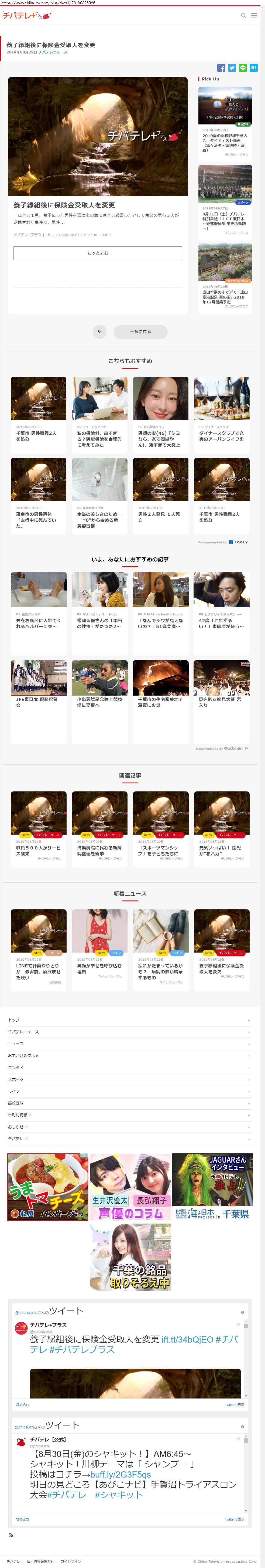Image resolution: width=265 pixels, height=1568 pixels.
Task: Go back with the left arrow button
Action: pos(100,331)
